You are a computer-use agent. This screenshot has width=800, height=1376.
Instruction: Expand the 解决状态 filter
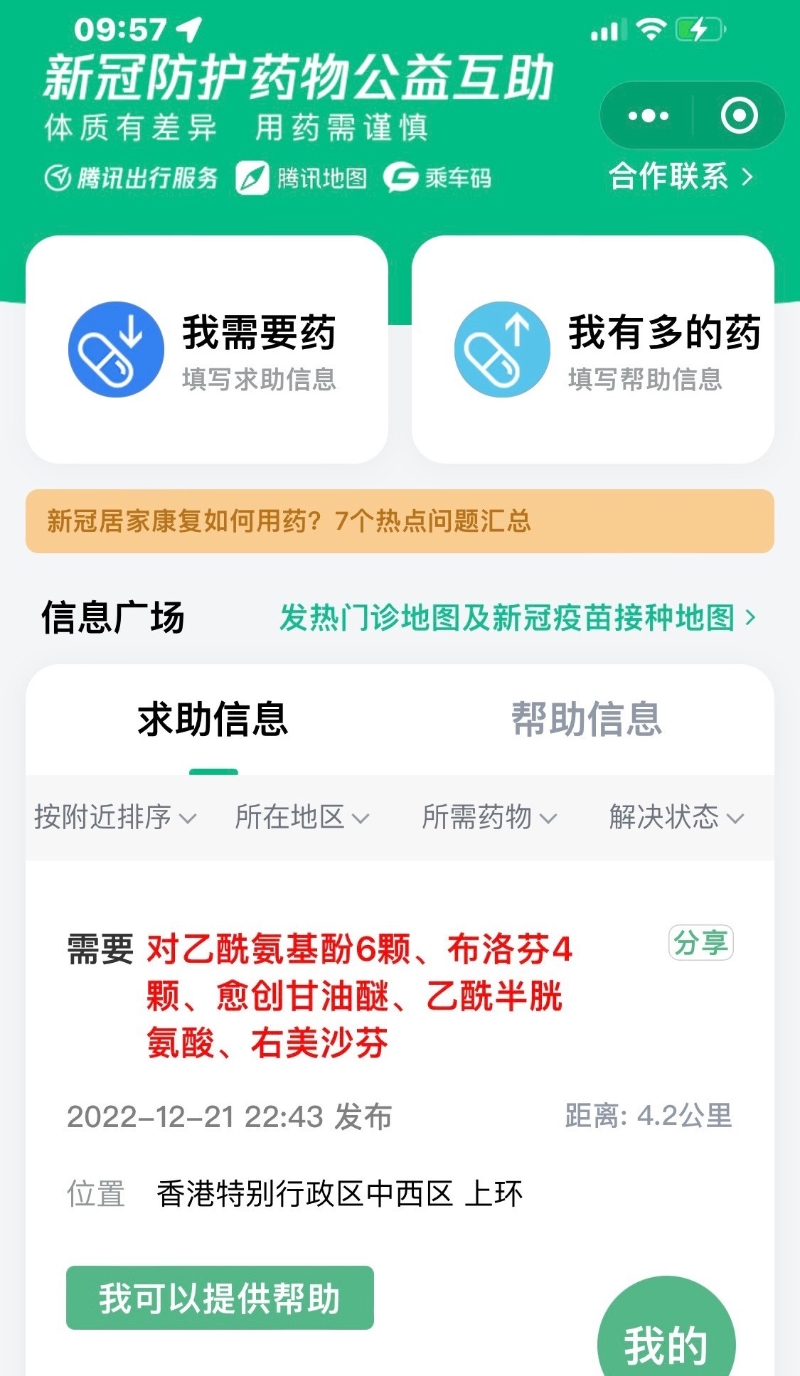click(x=676, y=818)
